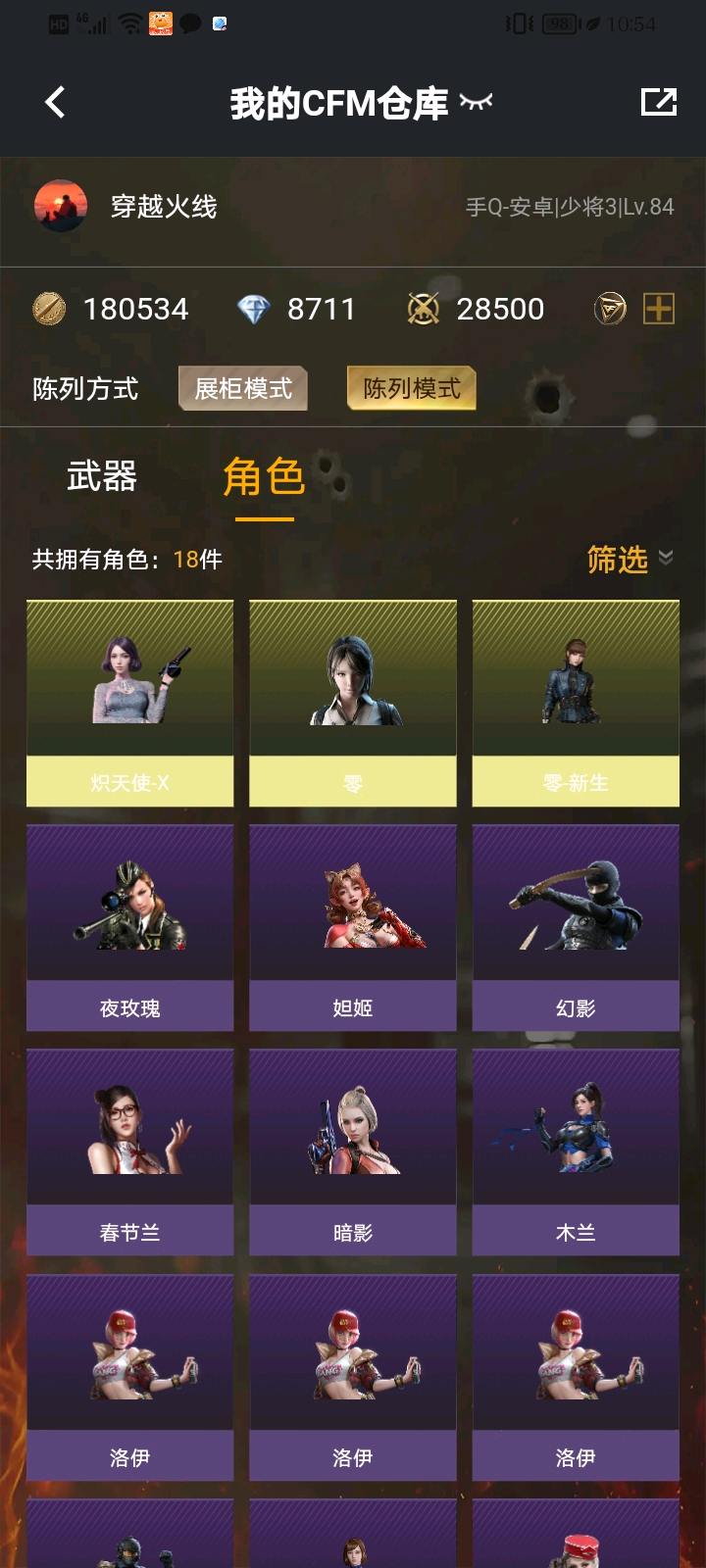Viewport: 706px width, 1568px height.
Task: Switch to the 武器 tab
Action: [x=101, y=477]
